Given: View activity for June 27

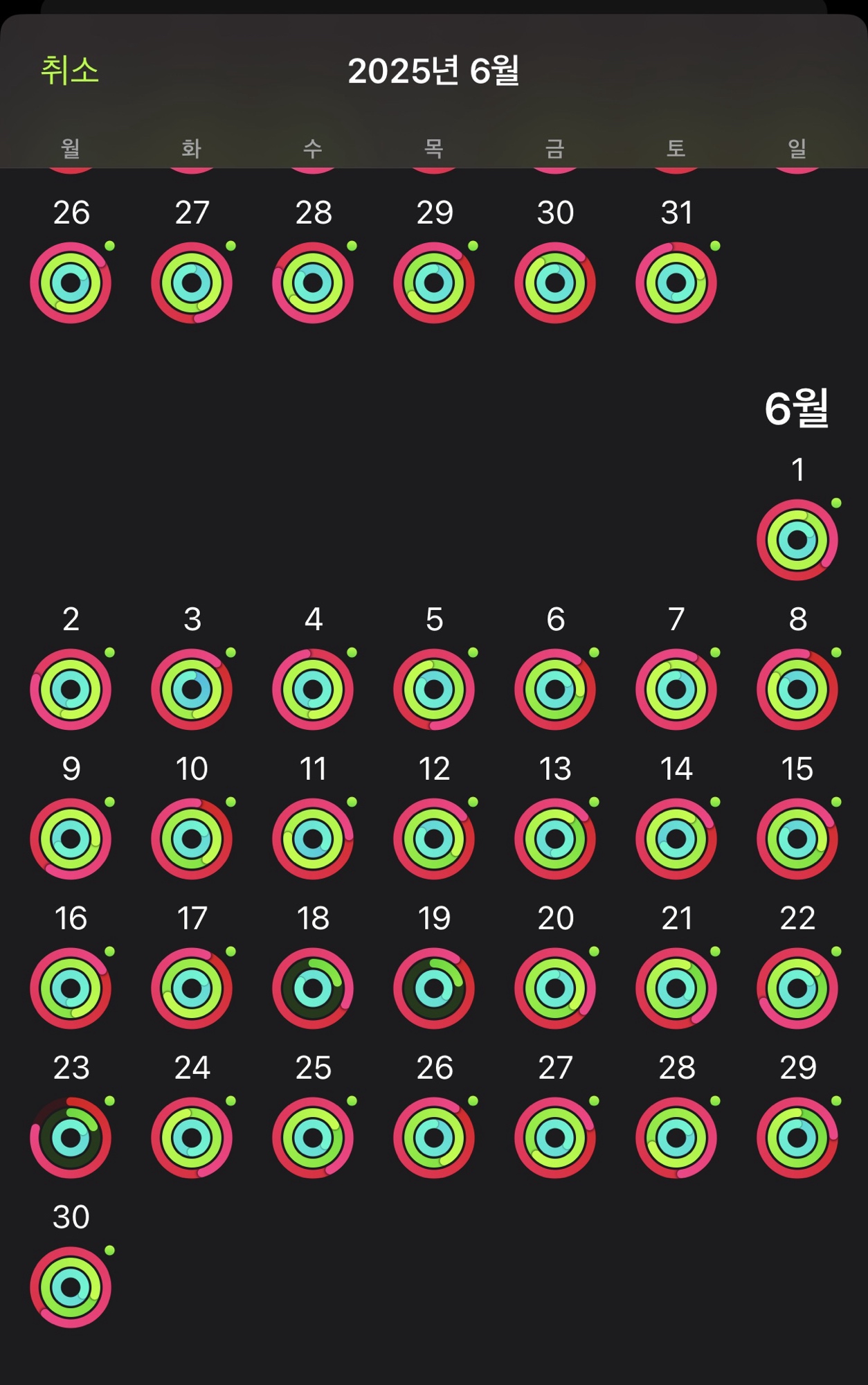Looking at the screenshot, I should [555, 1138].
